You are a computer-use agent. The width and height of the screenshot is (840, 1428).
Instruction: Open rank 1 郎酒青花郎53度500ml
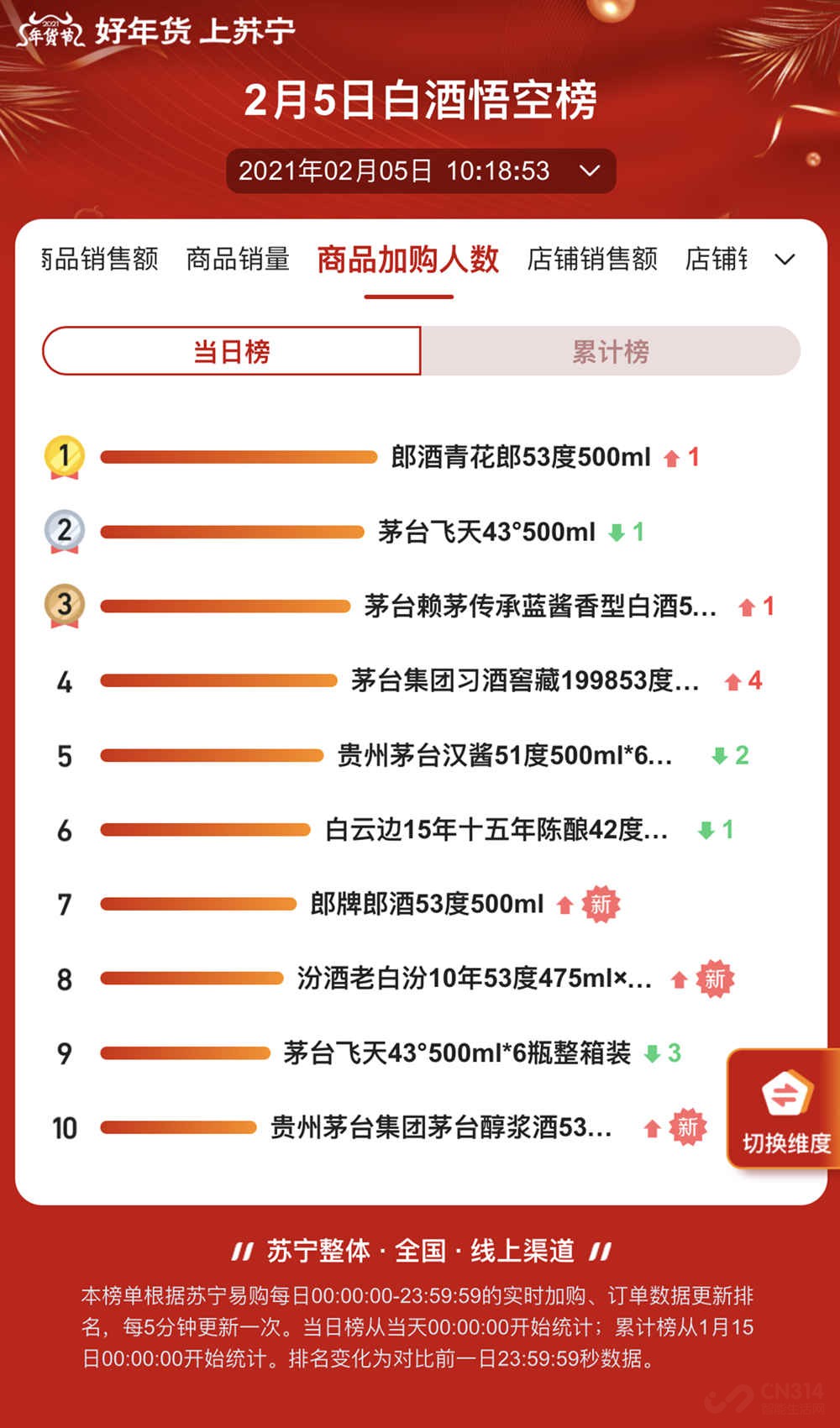[x=520, y=457]
